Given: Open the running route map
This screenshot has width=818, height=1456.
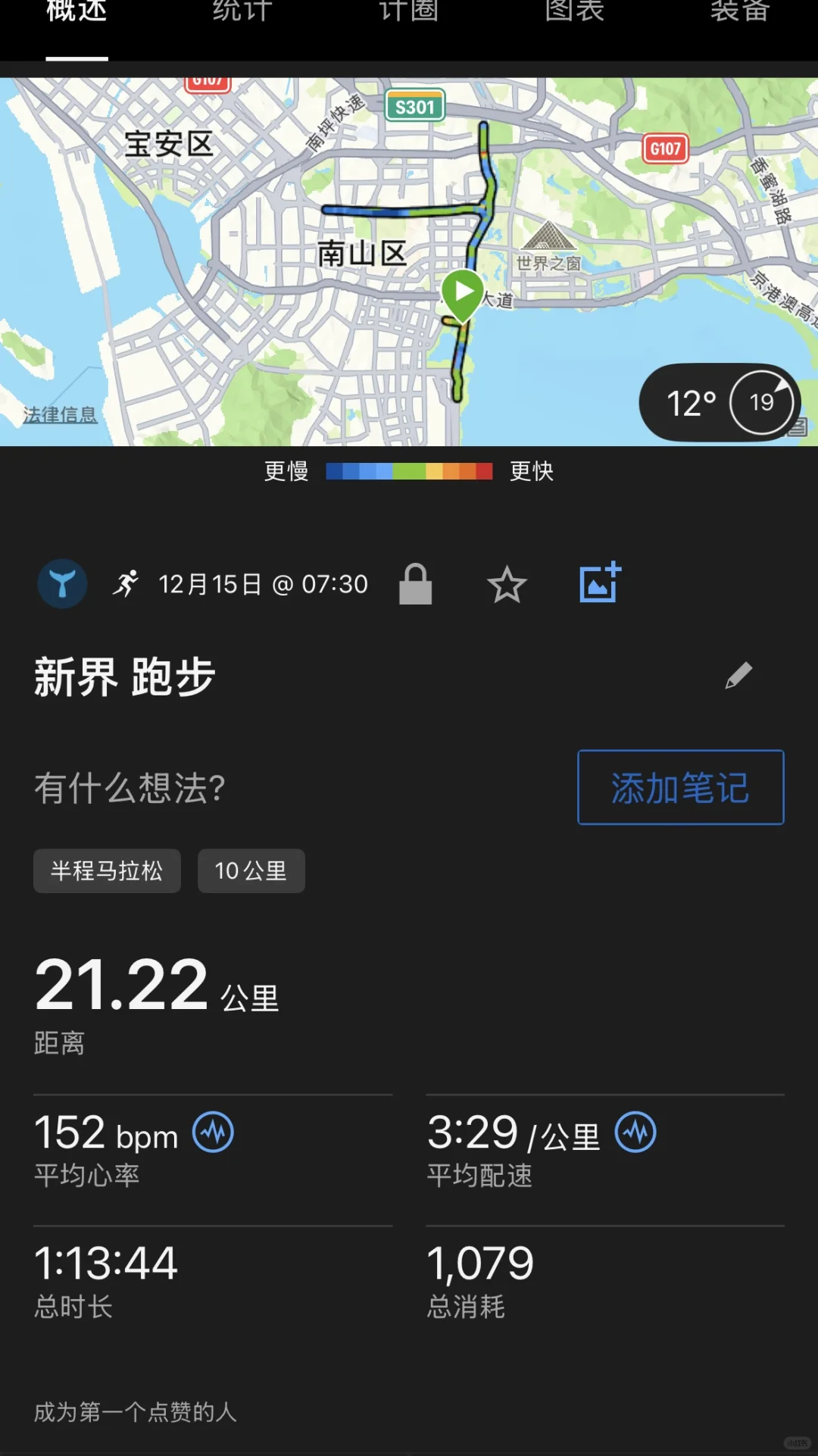Looking at the screenshot, I should 409,261.
